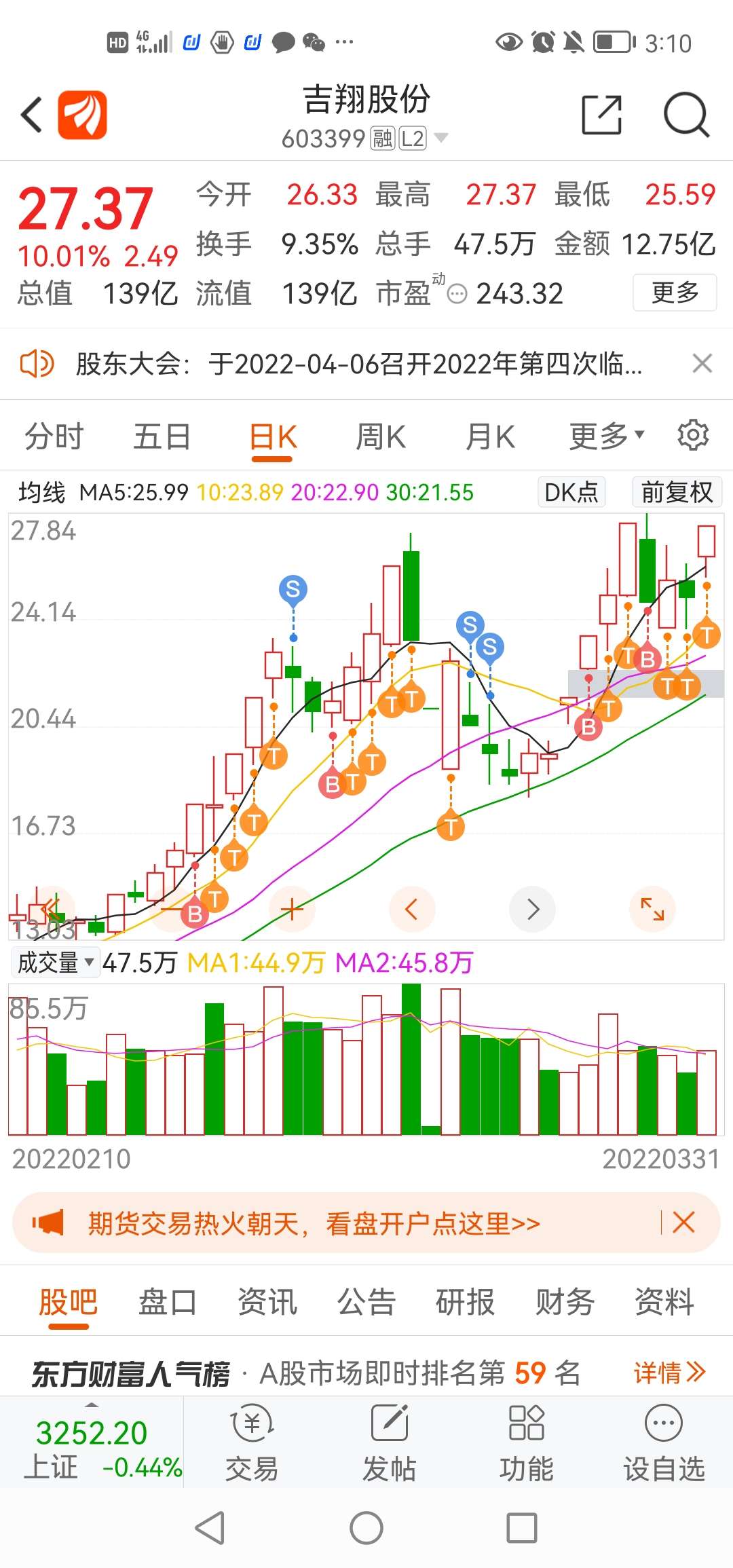
Task: Change the 前复权 adjustment option
Action: tap(677, 492)
